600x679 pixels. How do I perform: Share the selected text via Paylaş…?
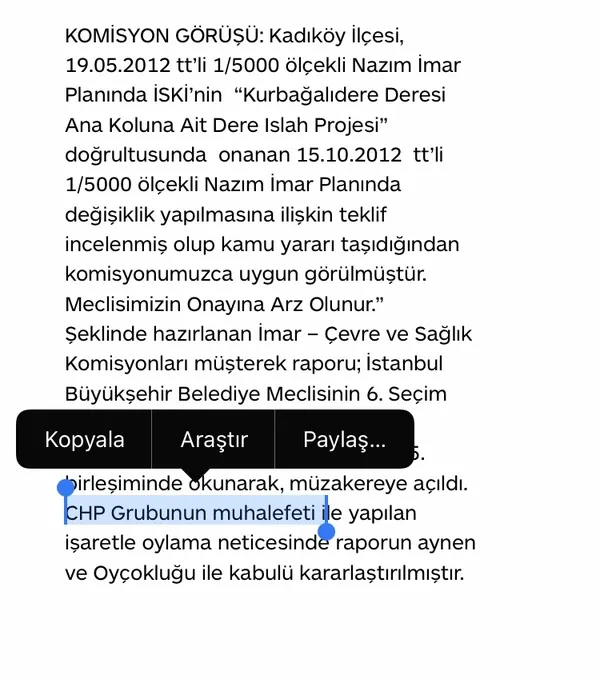pyautogui.click(x=344, y=440)
